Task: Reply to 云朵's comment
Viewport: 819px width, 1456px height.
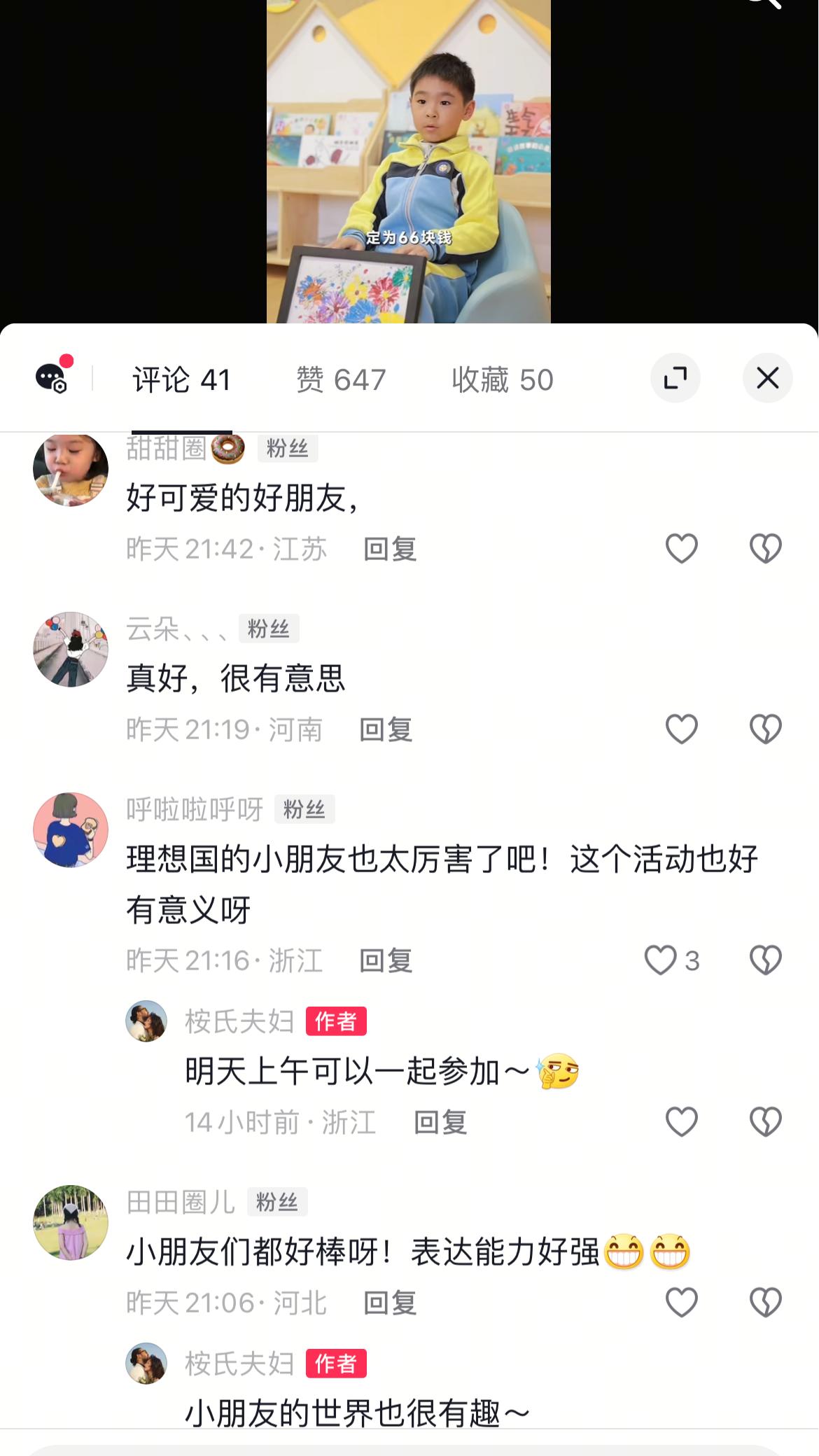Action: tap(386, 729)
